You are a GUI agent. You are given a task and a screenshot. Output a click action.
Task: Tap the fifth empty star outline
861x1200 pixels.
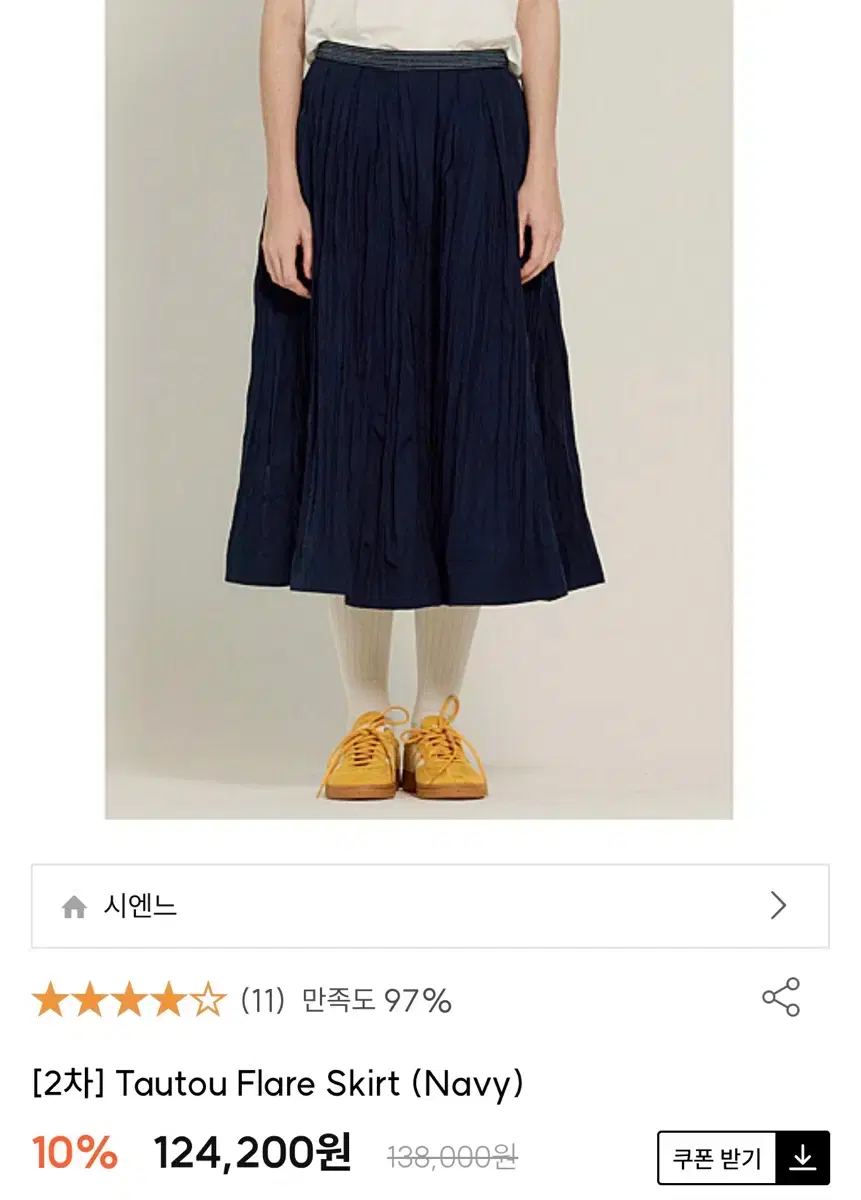click(x=209, y=998)
